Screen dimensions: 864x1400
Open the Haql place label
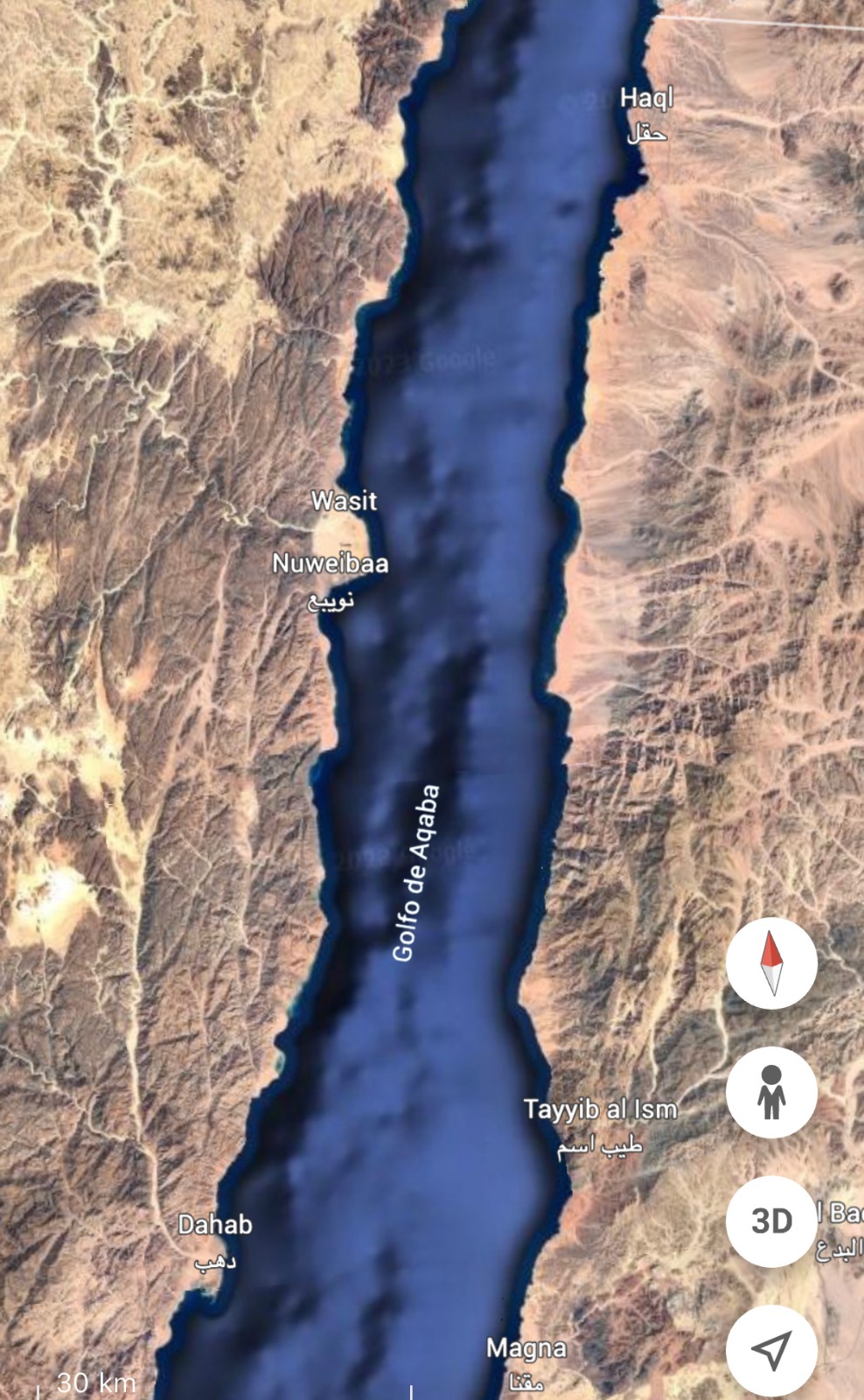646,98
